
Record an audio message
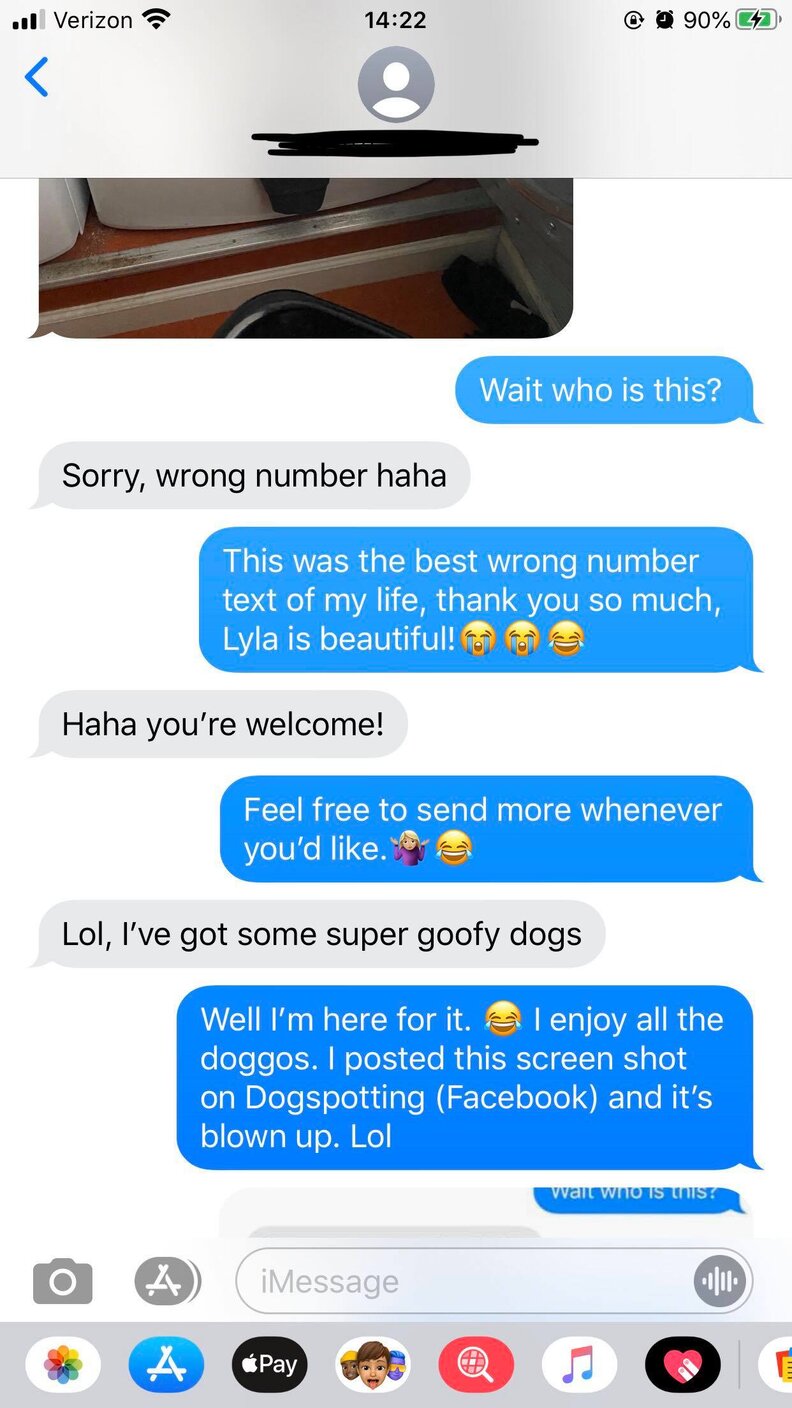click(x=719, y=1281)
